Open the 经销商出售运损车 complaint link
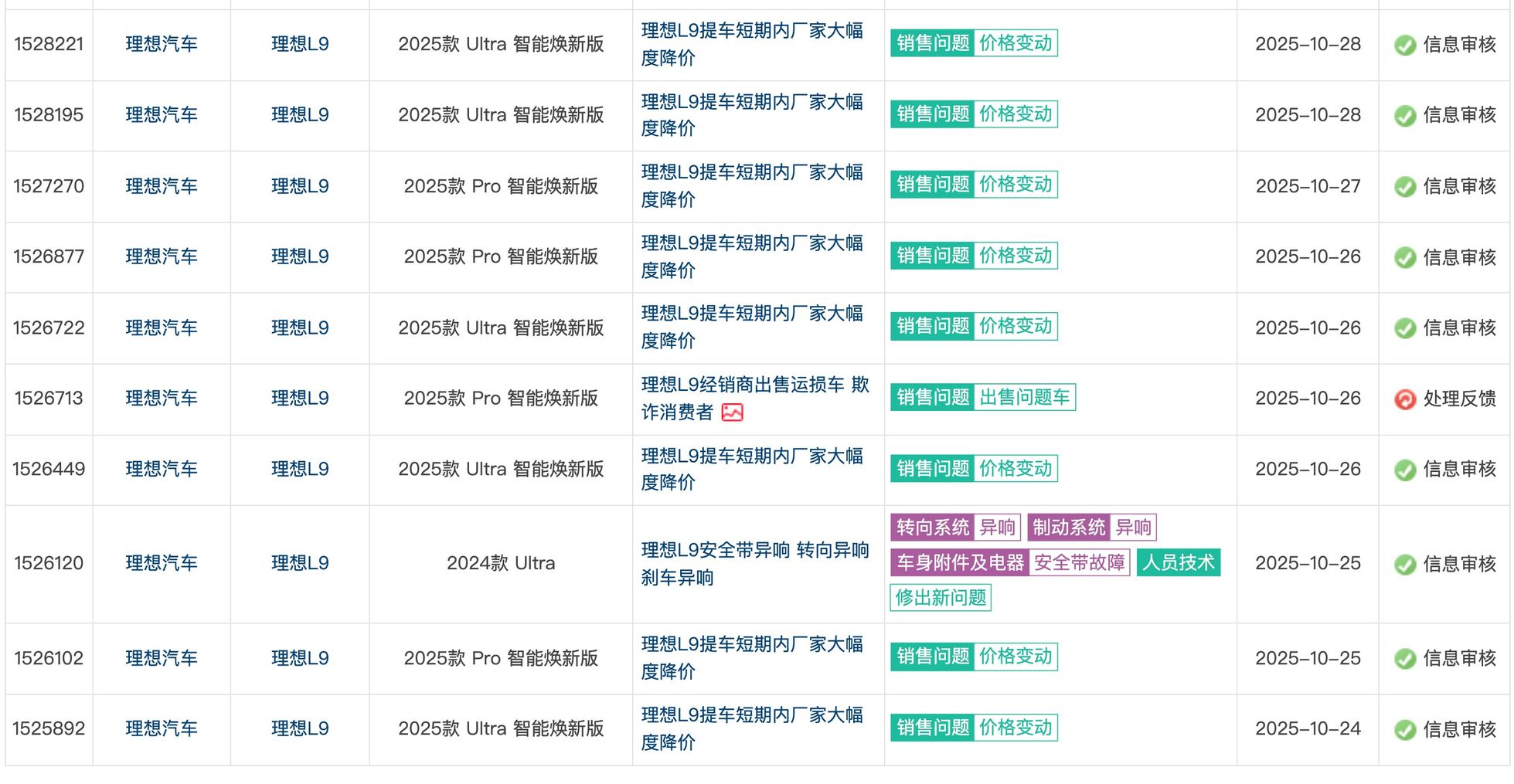The image size is (1514, 784). coord(754,385)
